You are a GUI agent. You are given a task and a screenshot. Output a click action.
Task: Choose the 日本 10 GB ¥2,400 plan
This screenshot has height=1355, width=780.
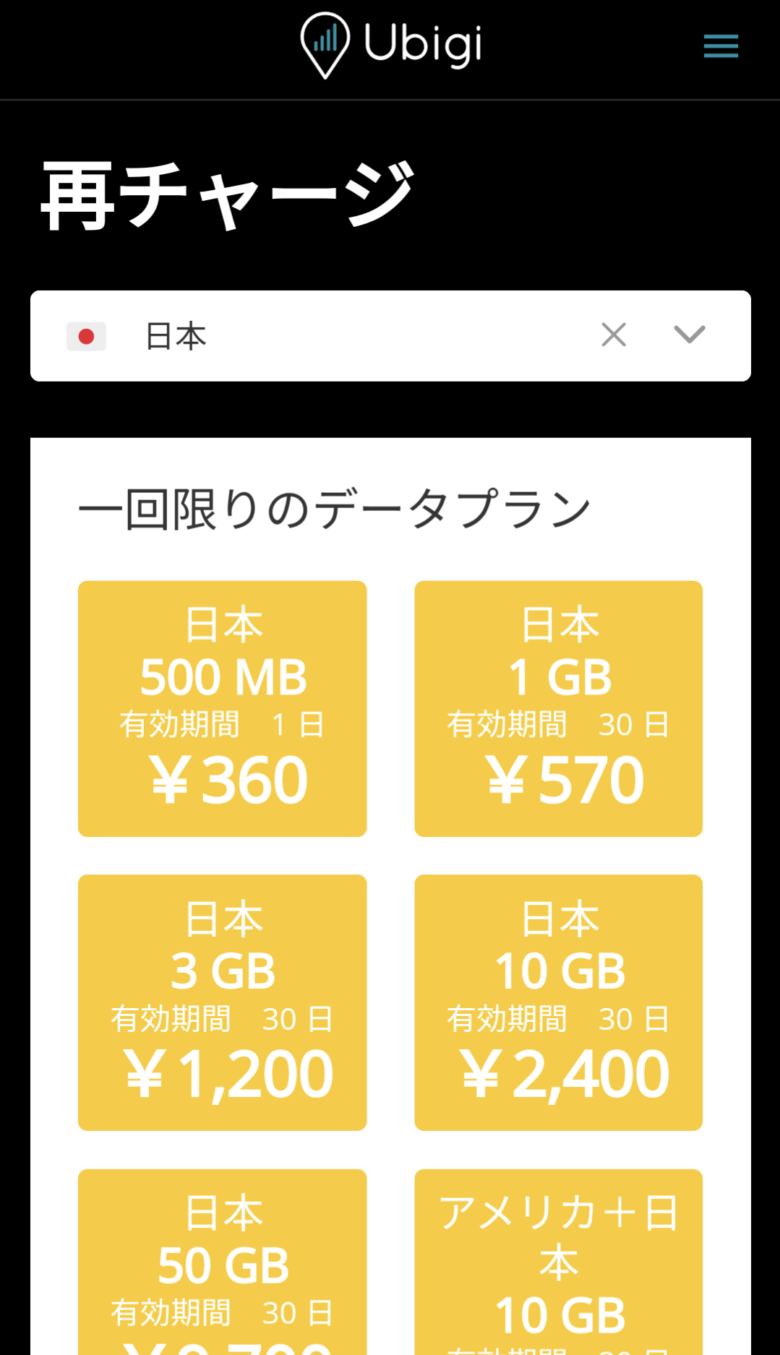(558, 1001)
